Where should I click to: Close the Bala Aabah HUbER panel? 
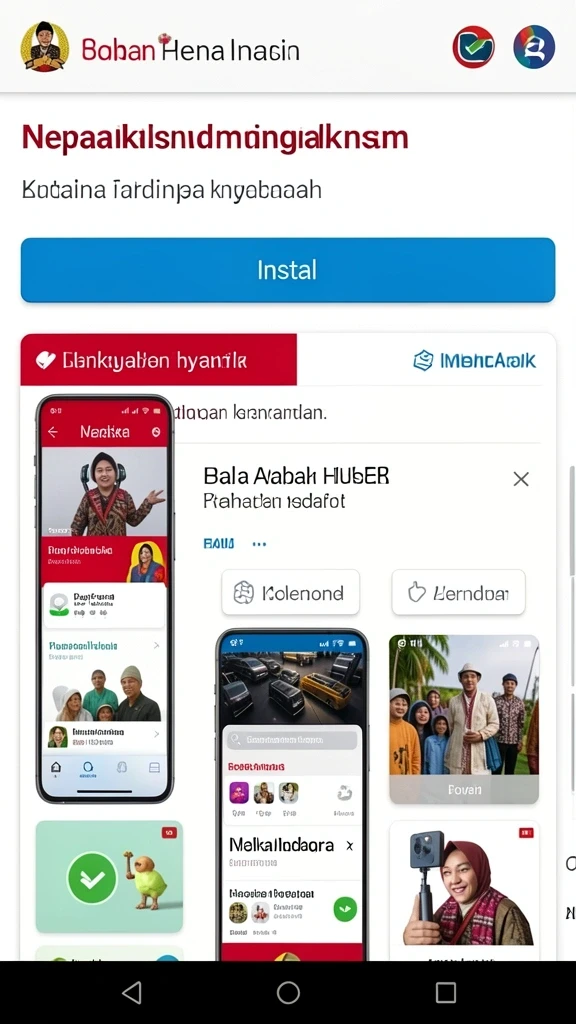click(520, 479)
